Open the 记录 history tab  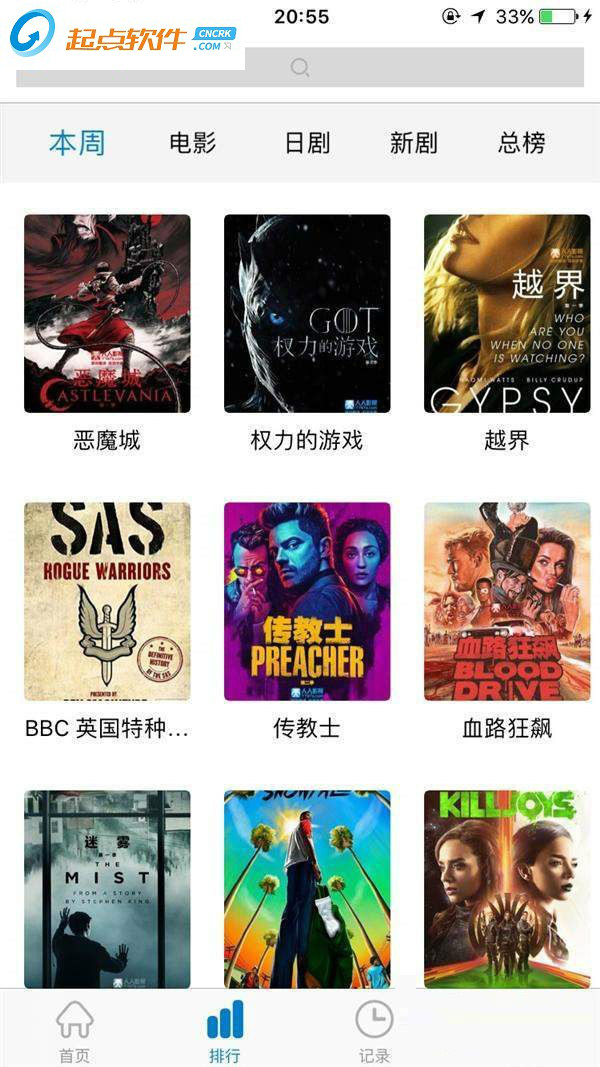(374, 1030)
